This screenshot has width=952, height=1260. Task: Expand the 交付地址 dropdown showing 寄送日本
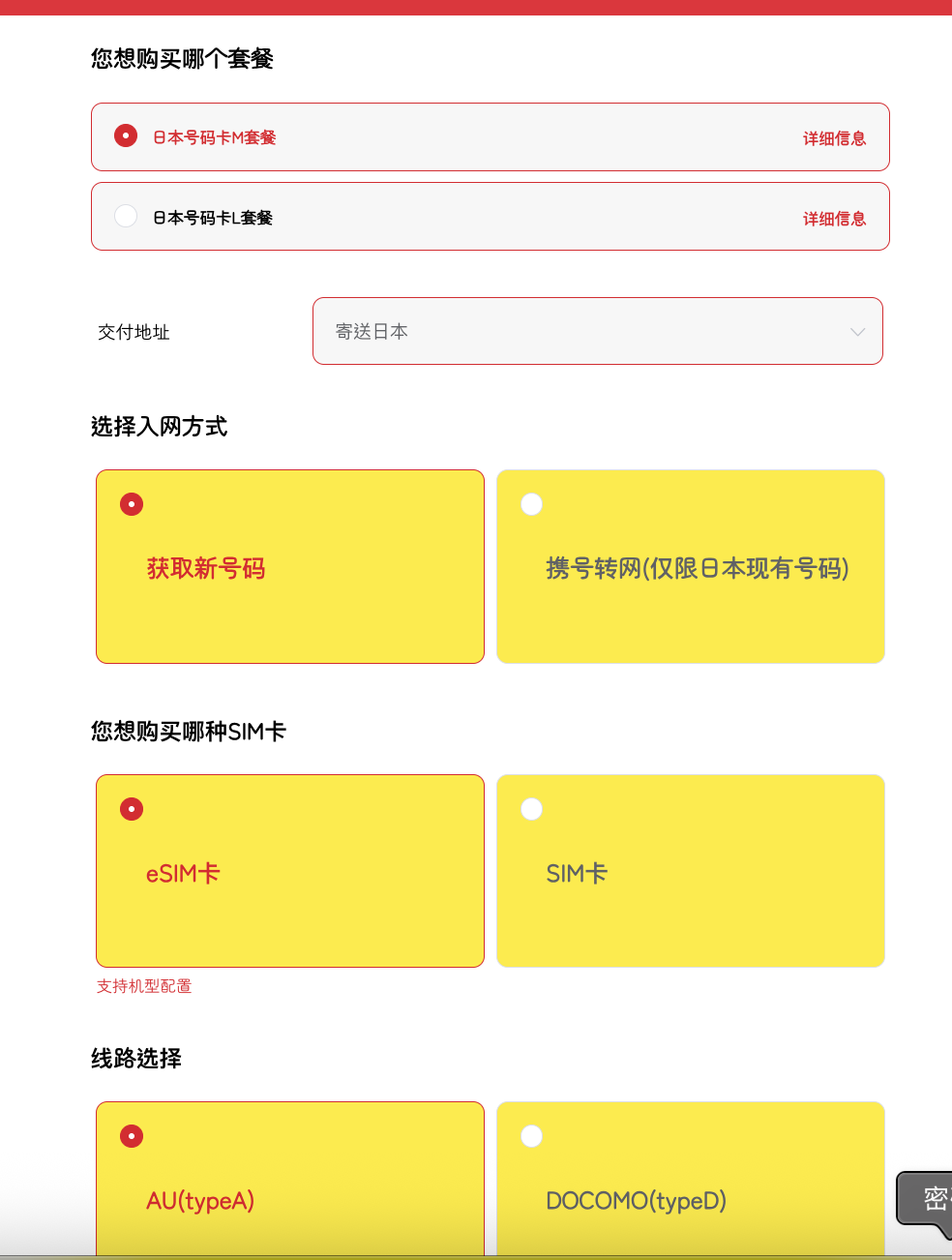(x=597, y=331)
